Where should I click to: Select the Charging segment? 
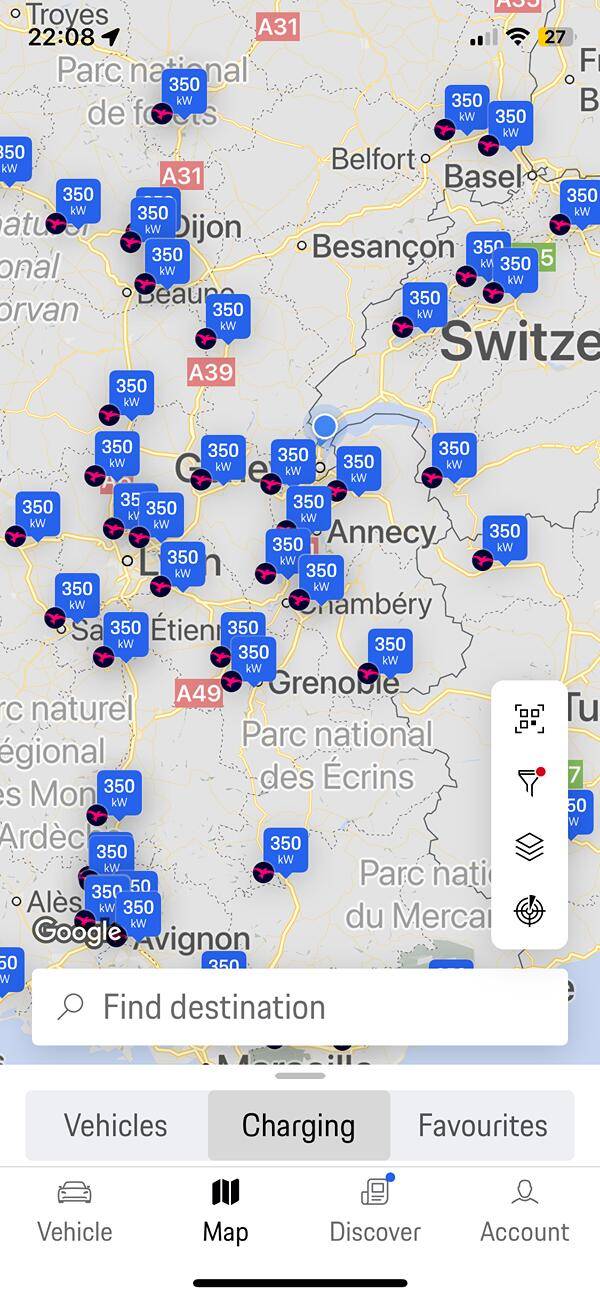point(299,1125)
